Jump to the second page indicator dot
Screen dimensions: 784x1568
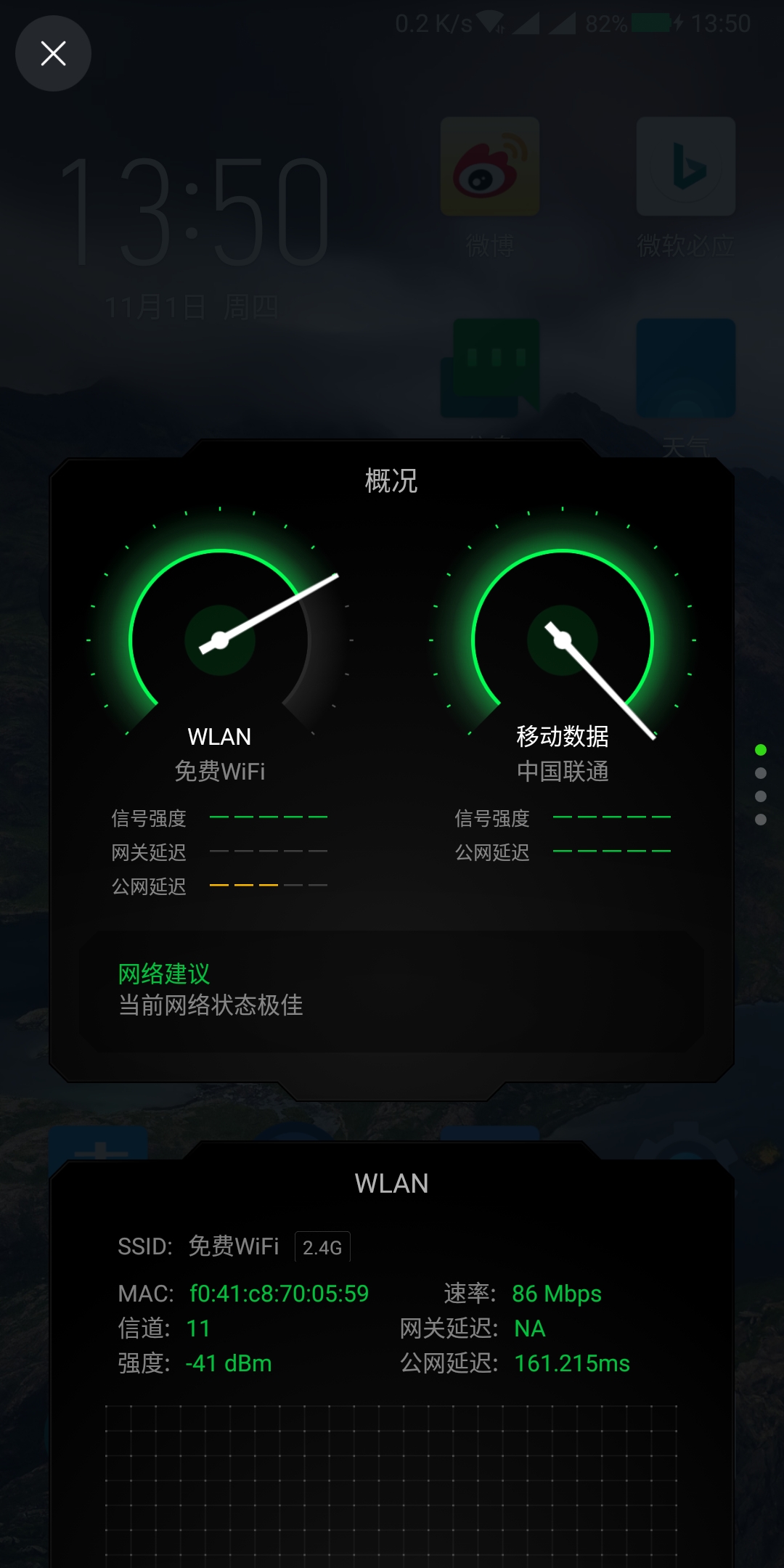pyautogui.click(x=760, y=773)
